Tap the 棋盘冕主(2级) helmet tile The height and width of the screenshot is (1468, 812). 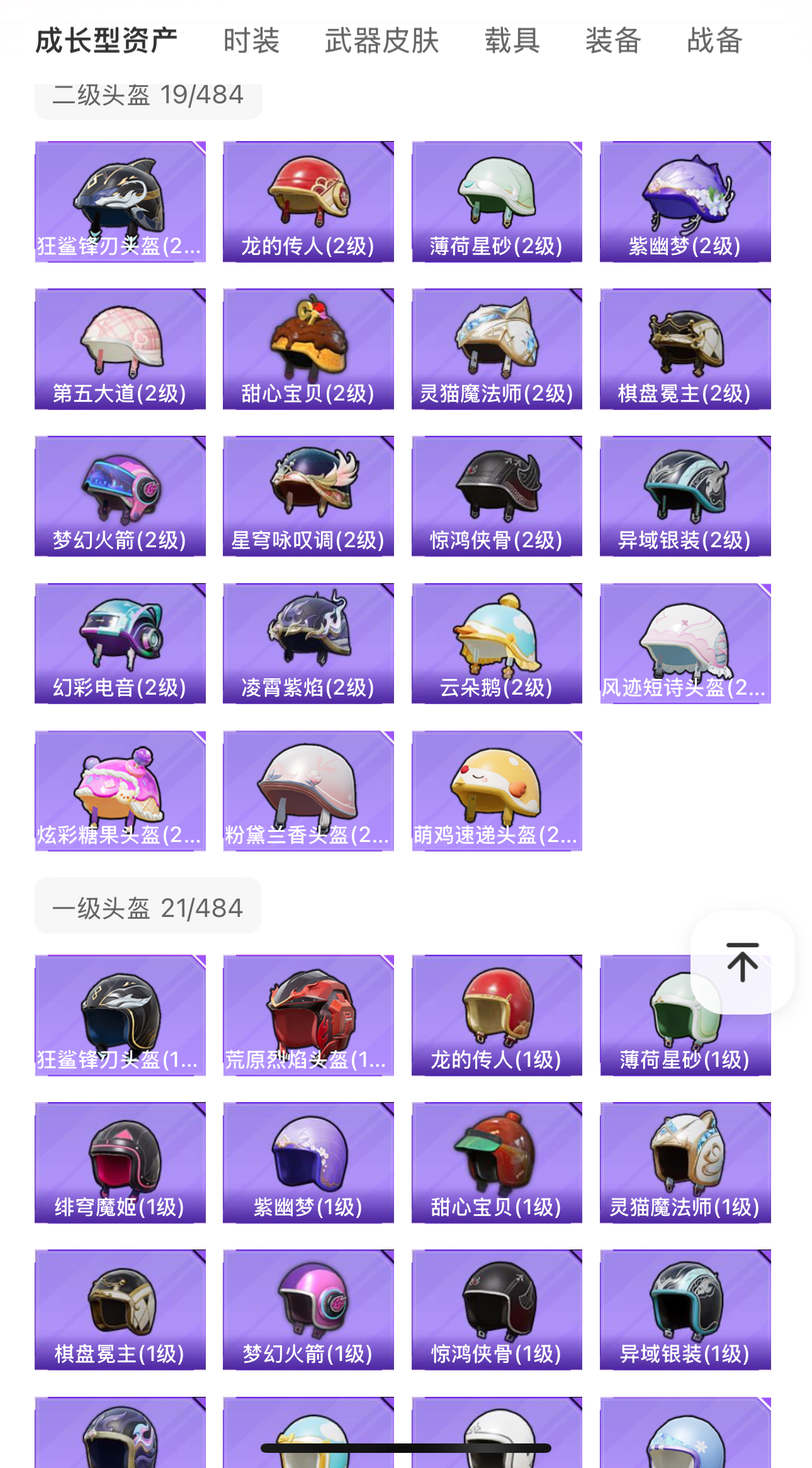pyautogui.click(x=685, y=349)
